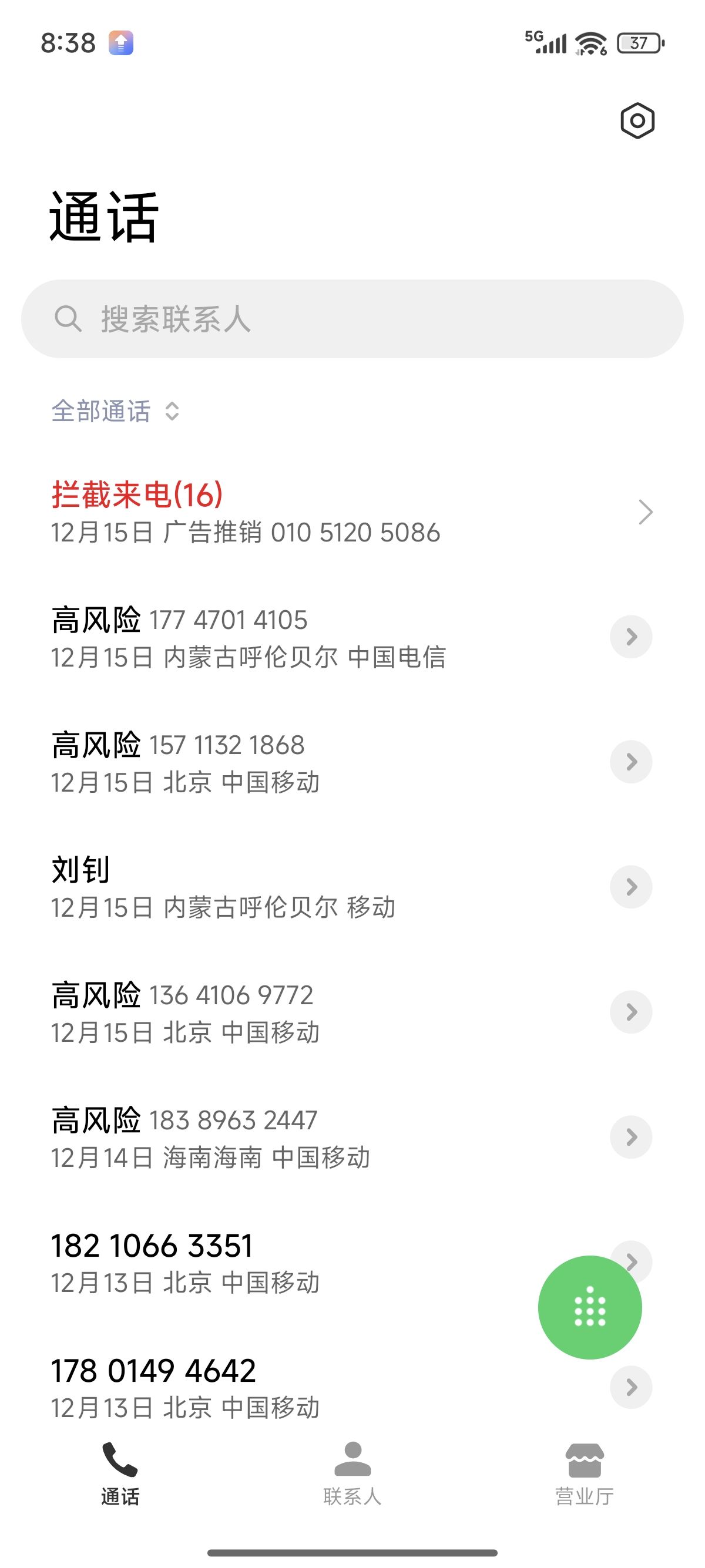The height and width of the screenshot is (1568, 705).
Task: Open details arrow for 177 4701 4105
Action: pos(631,637)
